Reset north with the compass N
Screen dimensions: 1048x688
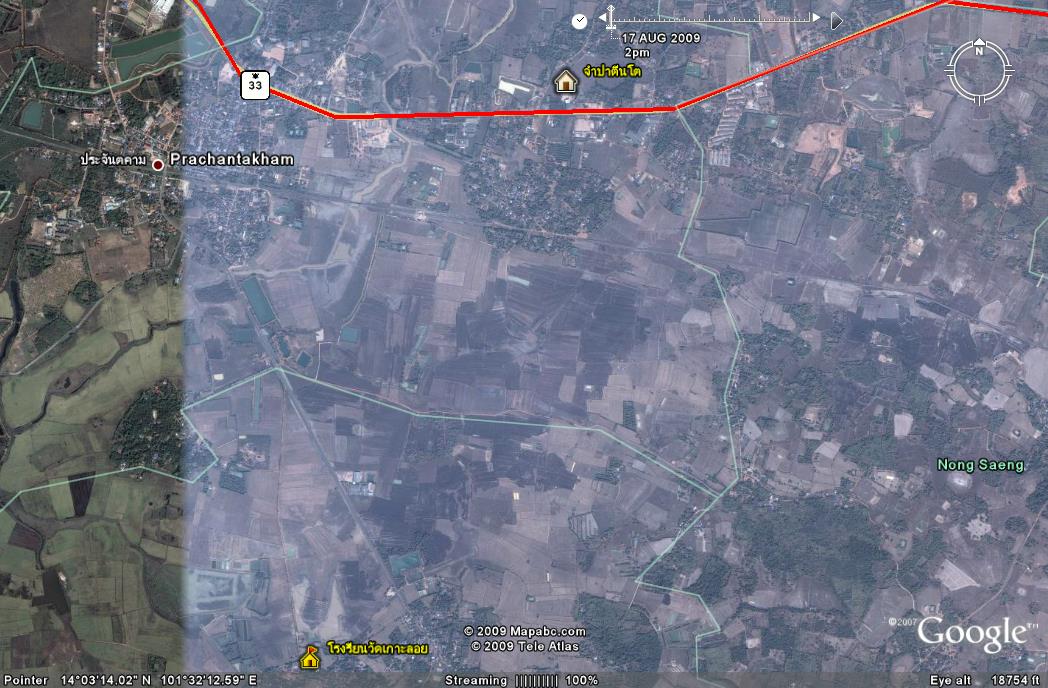980,46
